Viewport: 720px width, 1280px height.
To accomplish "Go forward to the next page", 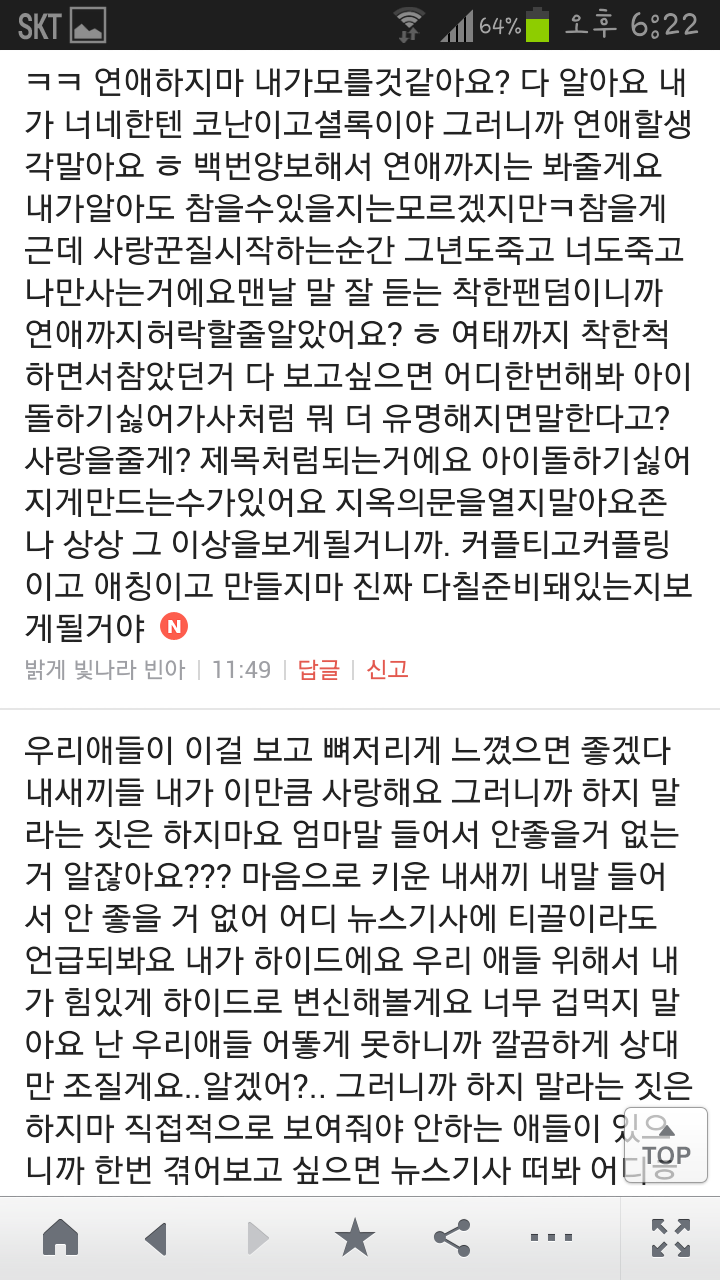I will point(257,1238).
